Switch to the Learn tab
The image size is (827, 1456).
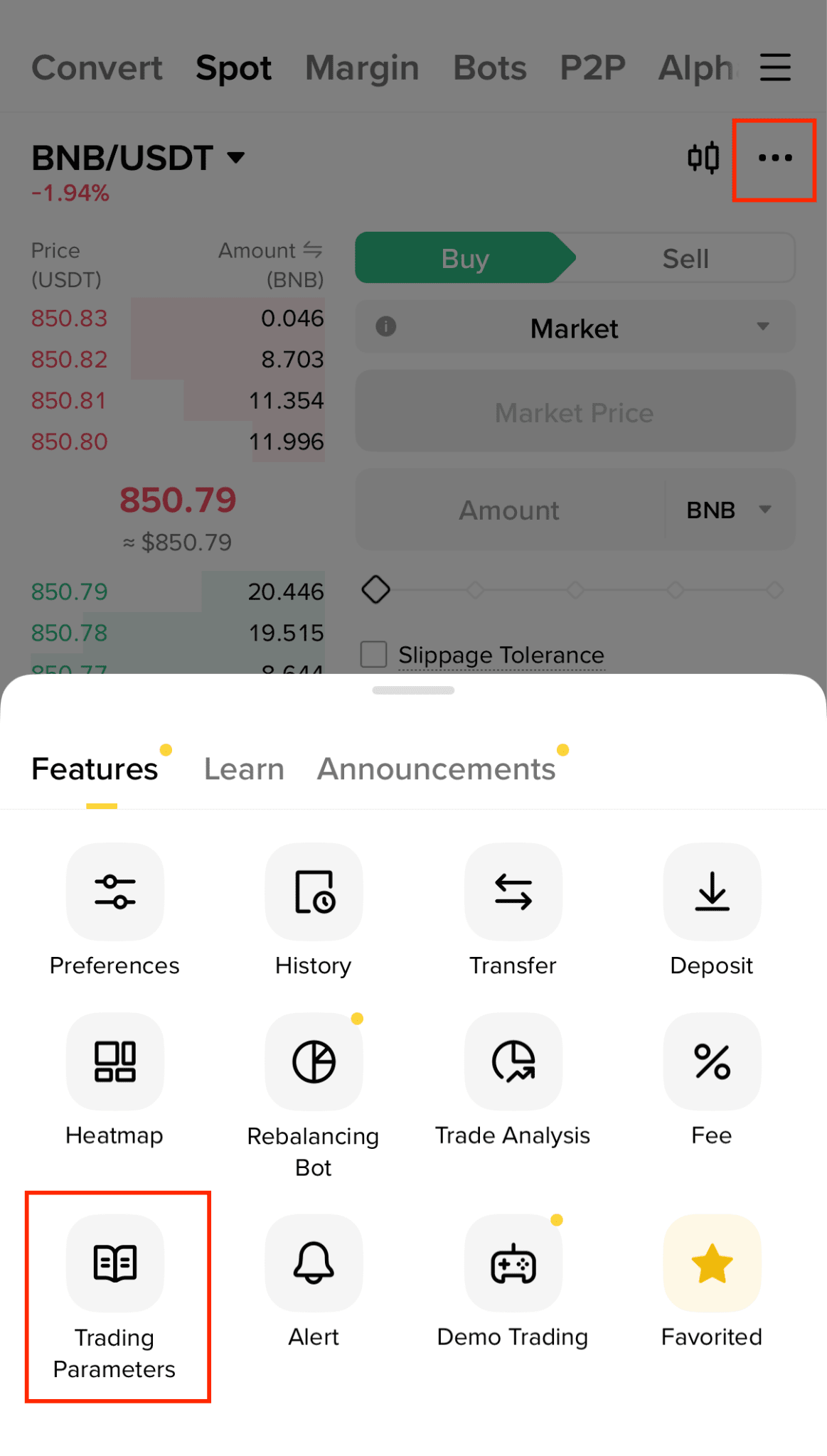coord(244,769)
